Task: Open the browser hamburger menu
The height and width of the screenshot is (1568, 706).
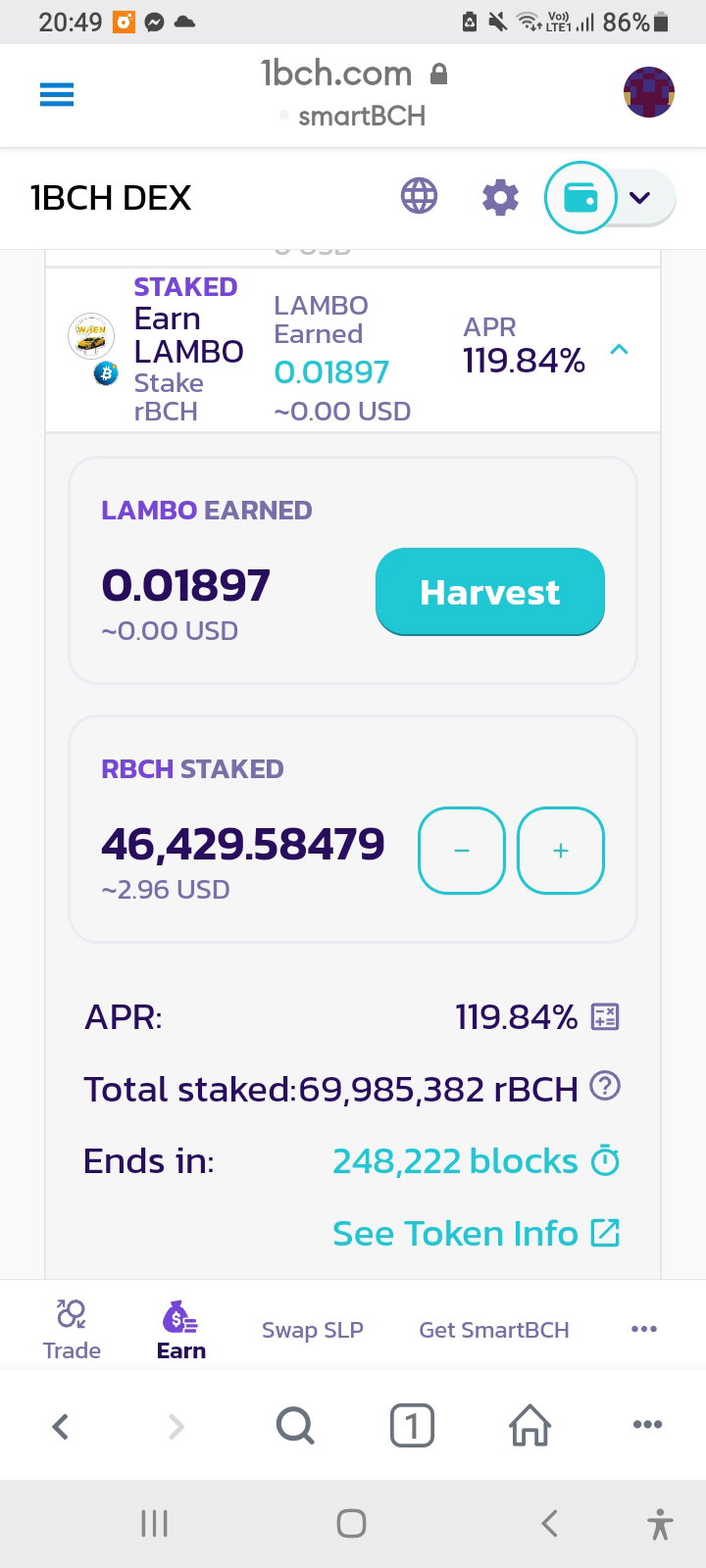Action: point(57,95)
